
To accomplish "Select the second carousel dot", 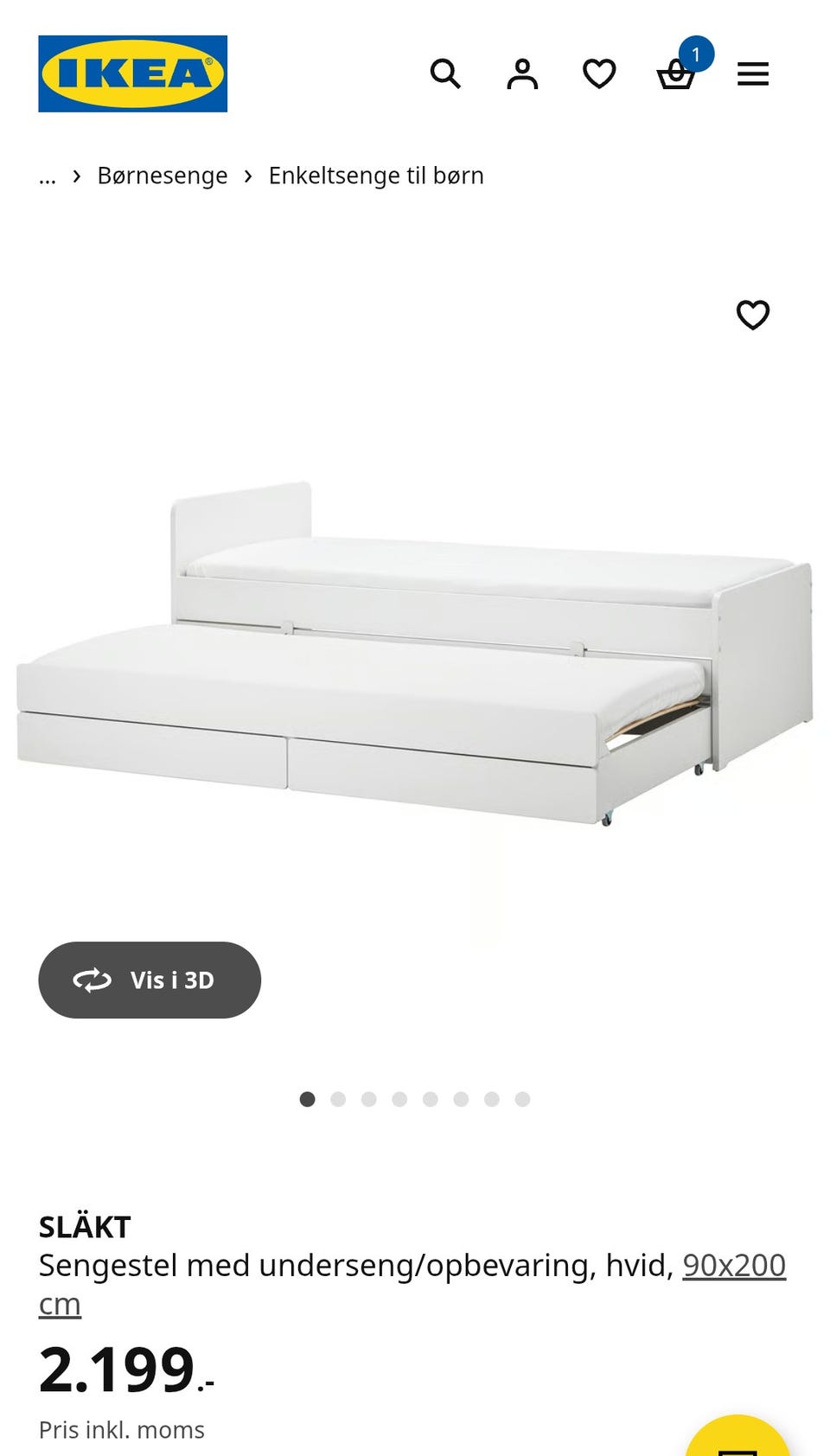I will point(338,1098).
